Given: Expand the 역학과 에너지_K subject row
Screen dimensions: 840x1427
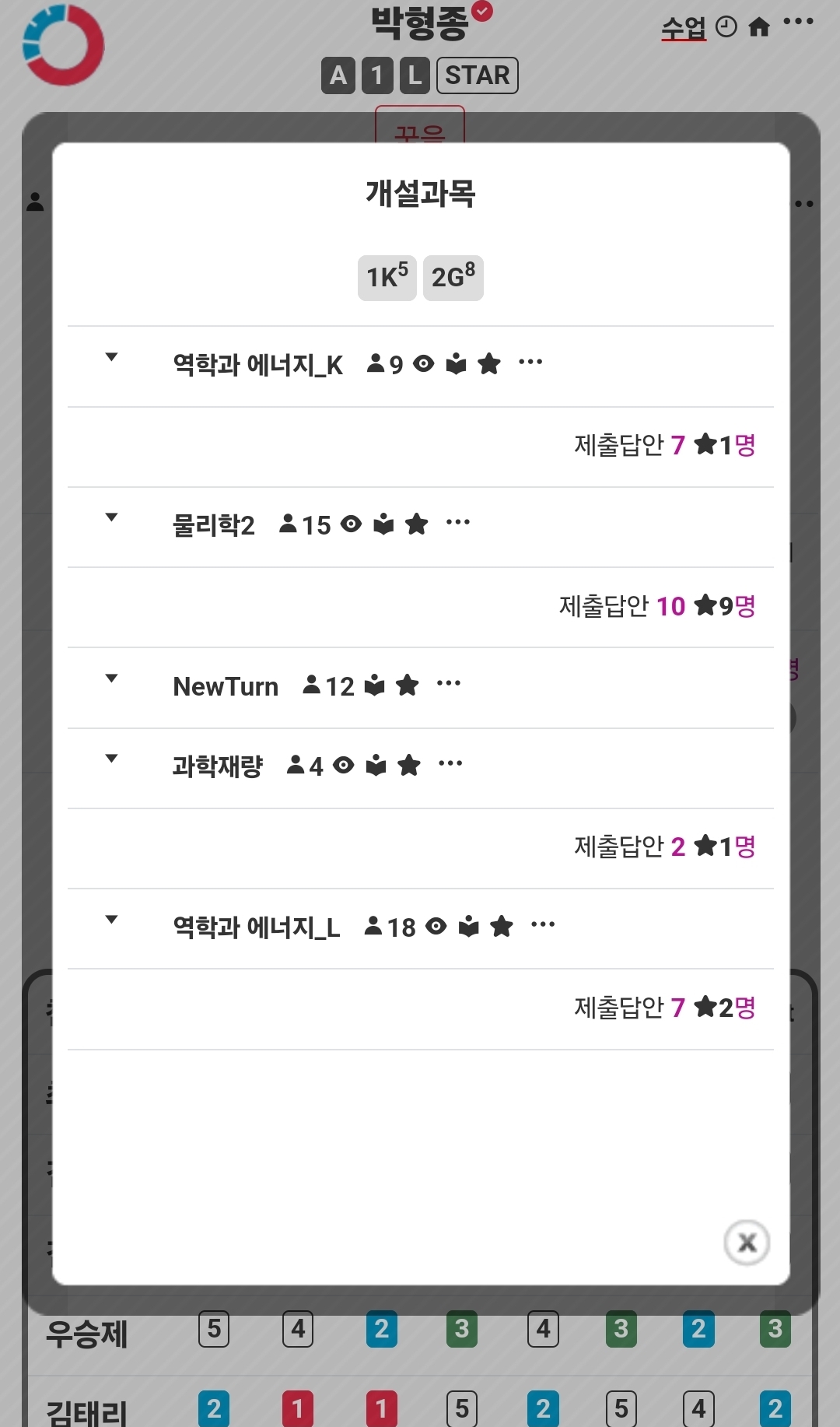Looking at the screenshot, I should [x=111, y=357].
